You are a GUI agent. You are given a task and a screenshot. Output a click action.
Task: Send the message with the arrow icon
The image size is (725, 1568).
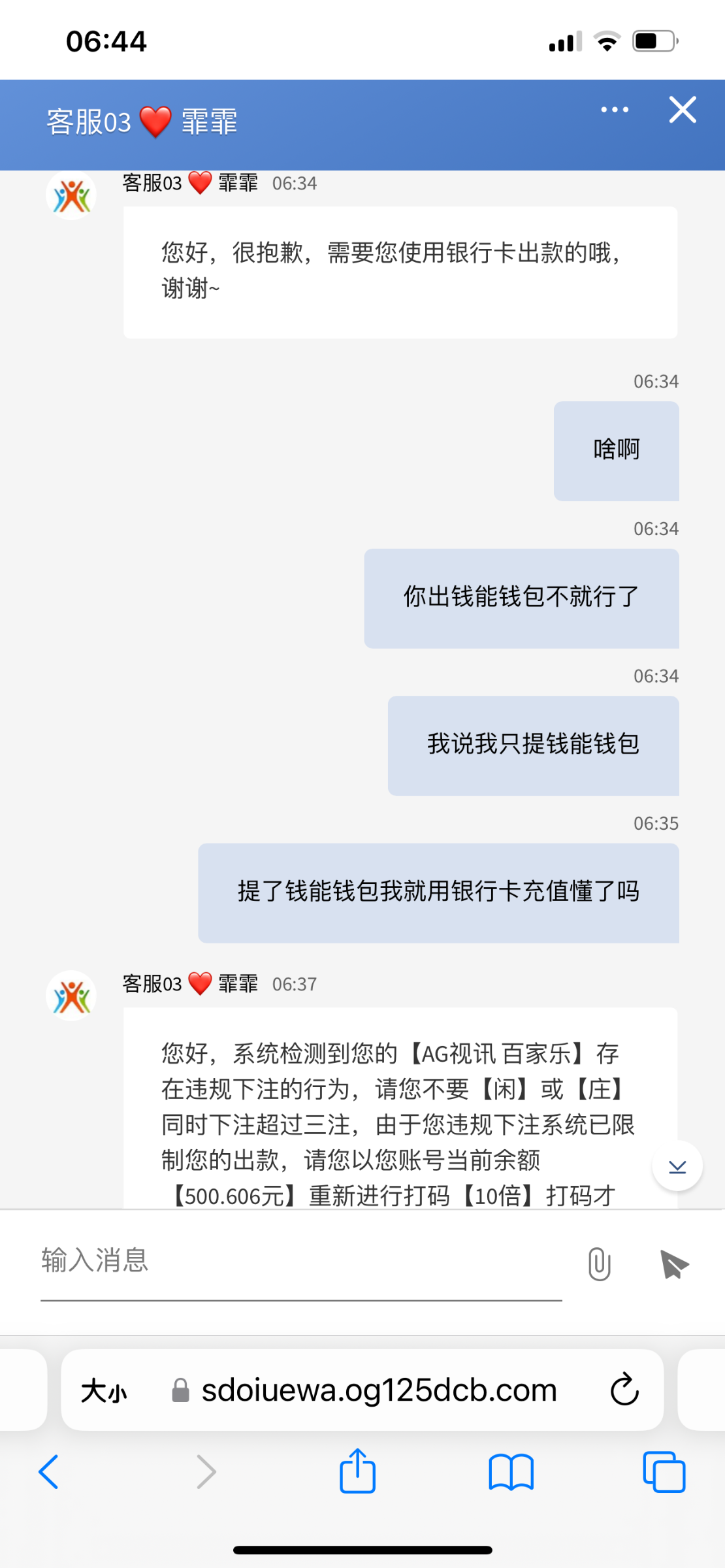point(674,1264)
